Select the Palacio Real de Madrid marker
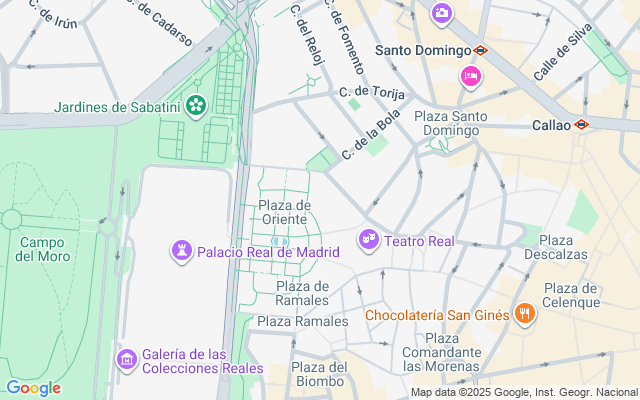This screenshot has height=400, width=640. [x=182, y=250]
